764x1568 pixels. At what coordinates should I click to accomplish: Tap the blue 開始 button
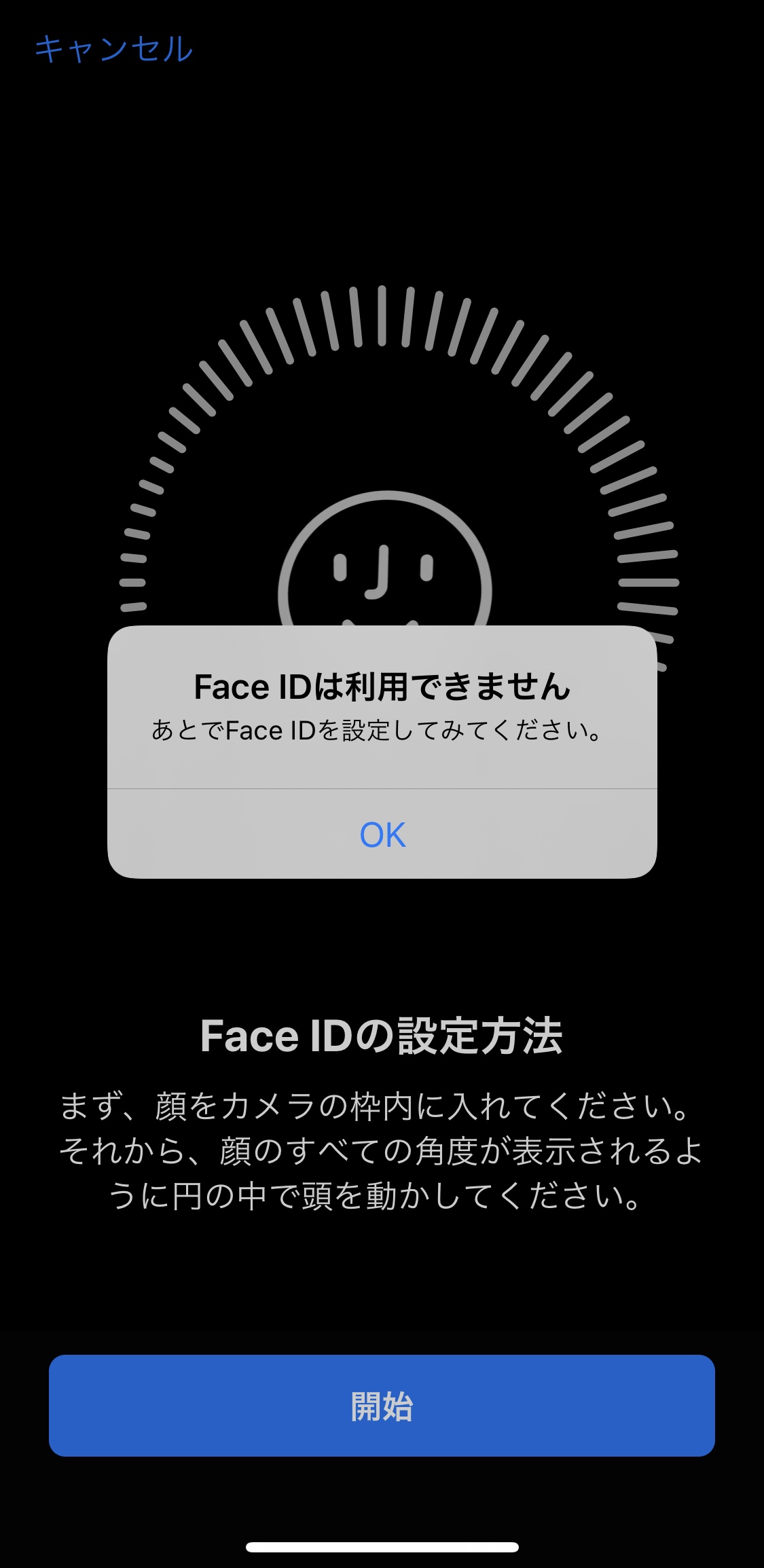point(382,1406)
